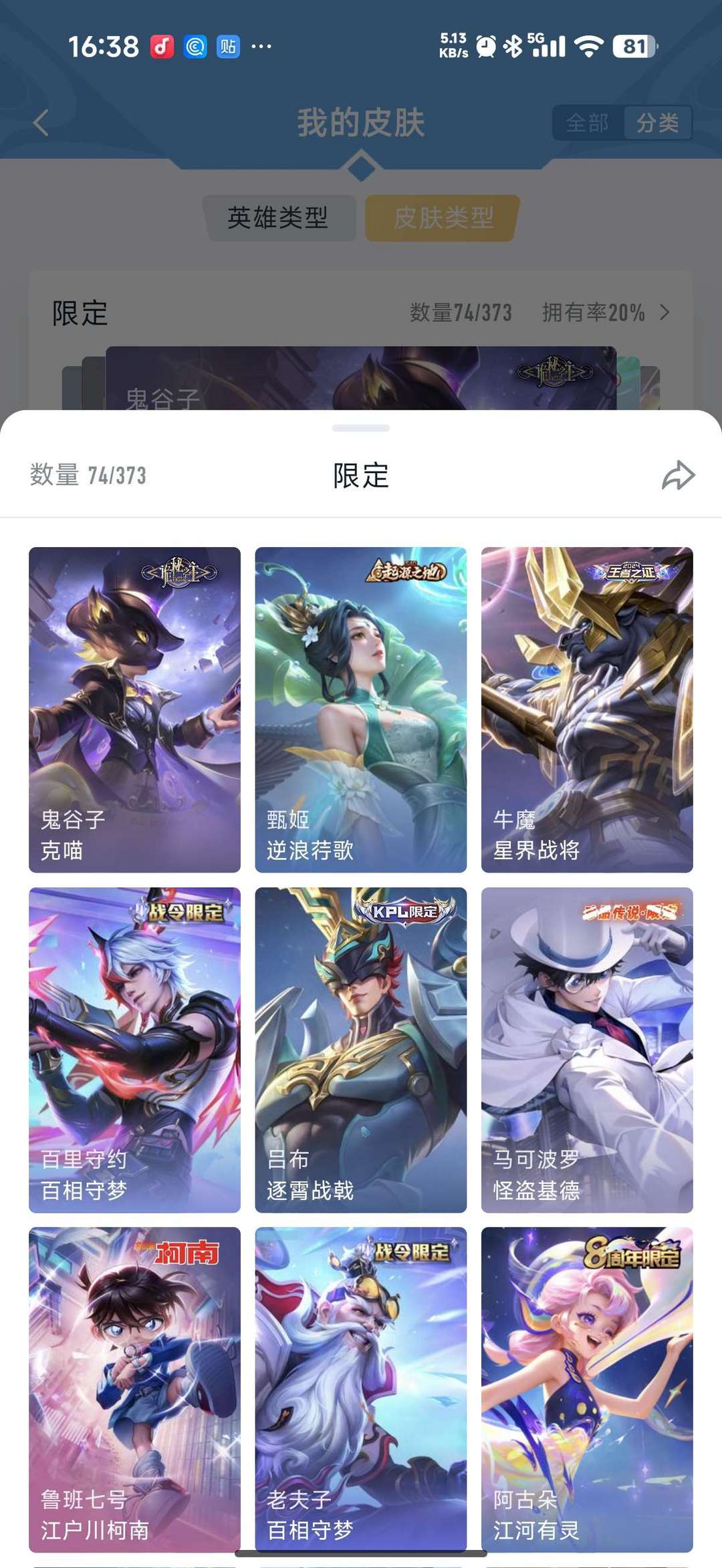Open the 鲁班七号 江户川柯南 skin
This screenshot has width=722, height=1568.
point(134,1388)
